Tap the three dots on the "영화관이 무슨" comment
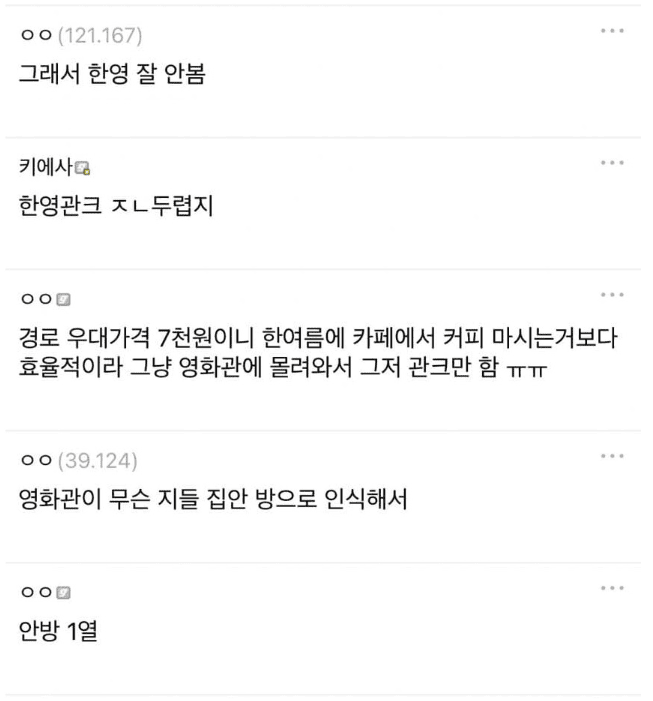653x701 pixels. point(612,457)
